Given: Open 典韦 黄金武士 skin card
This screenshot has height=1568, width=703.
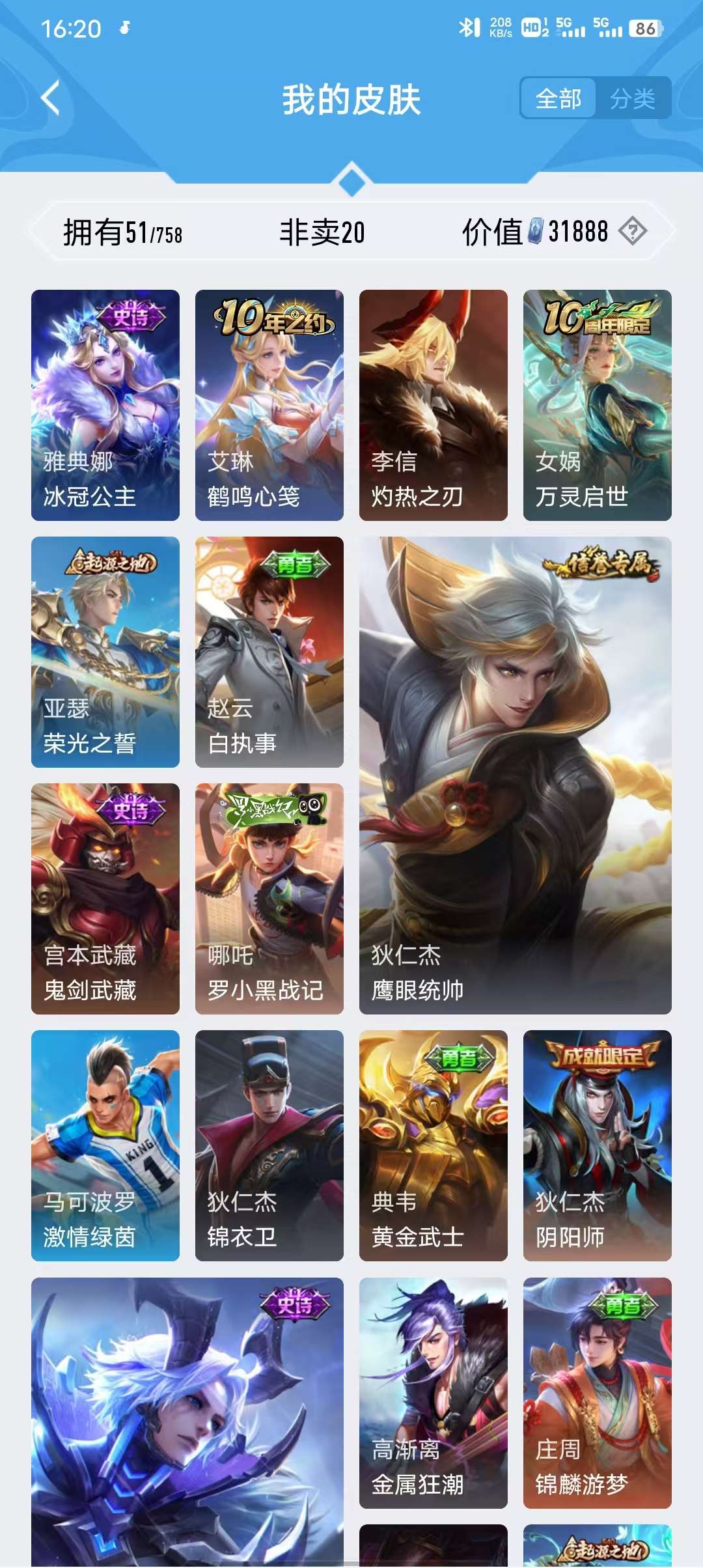Looking at the screenshot, I should pyautogui.click(x=434, y=1145).
